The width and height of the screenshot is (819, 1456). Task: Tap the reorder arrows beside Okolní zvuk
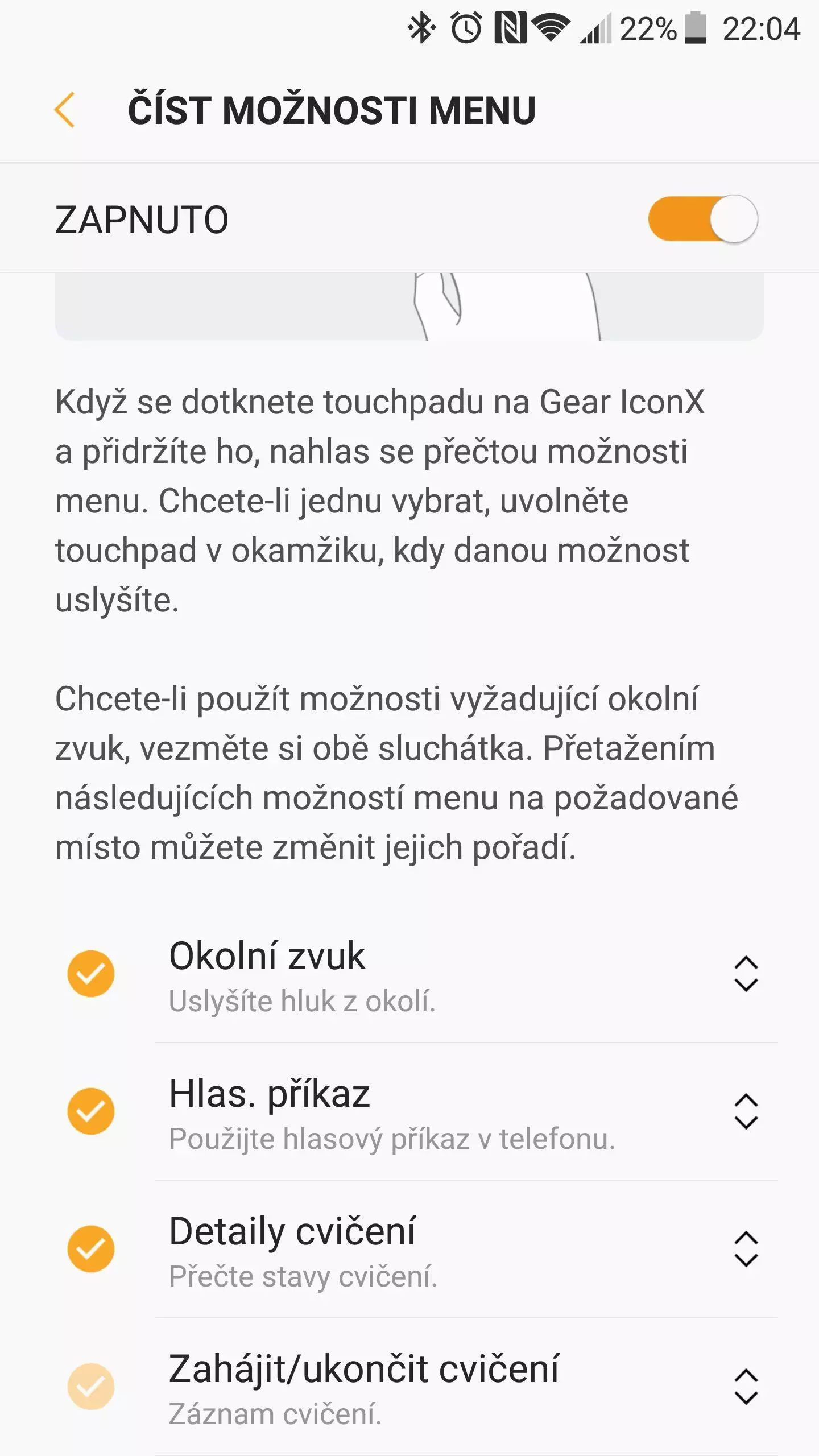(746, 974)
